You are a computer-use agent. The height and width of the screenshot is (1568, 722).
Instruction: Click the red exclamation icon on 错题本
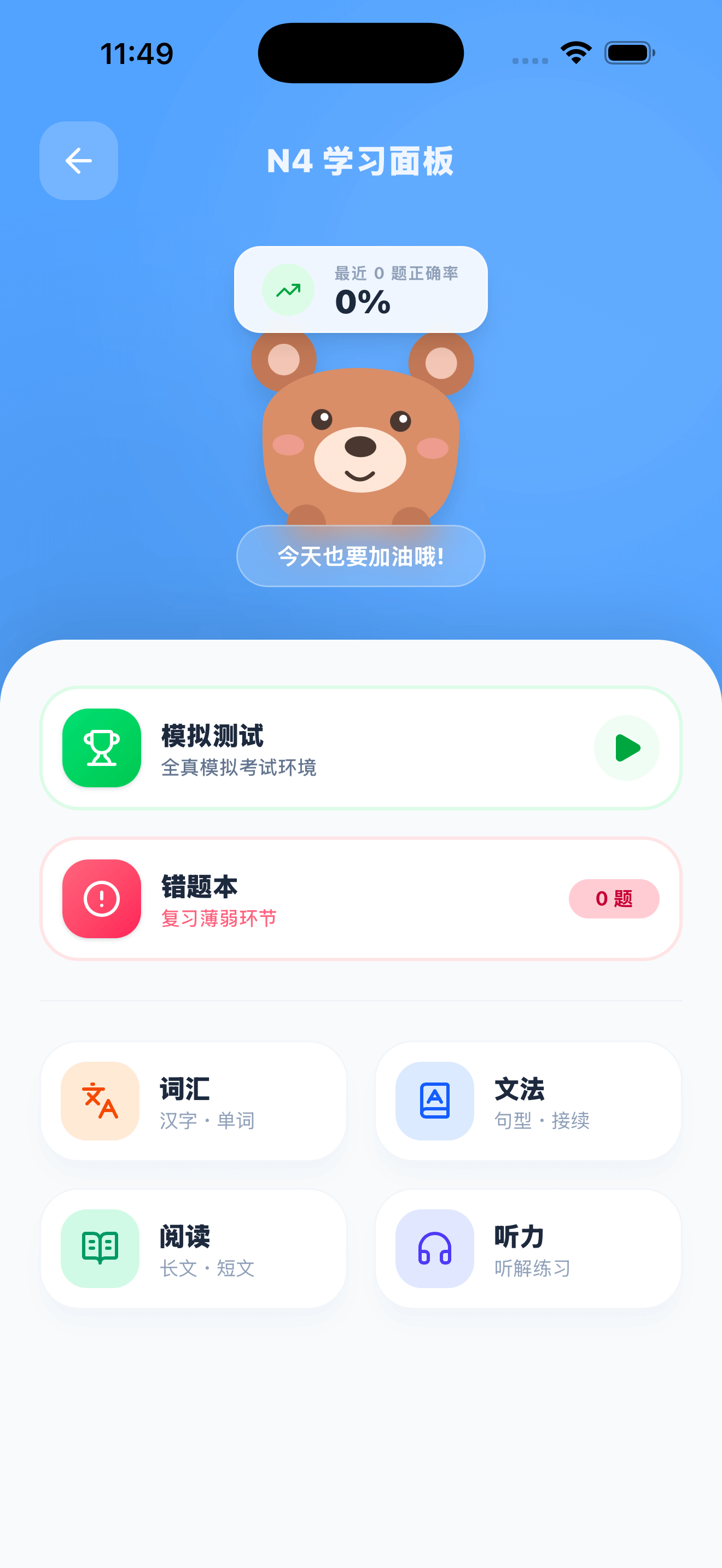click(101, 899)
